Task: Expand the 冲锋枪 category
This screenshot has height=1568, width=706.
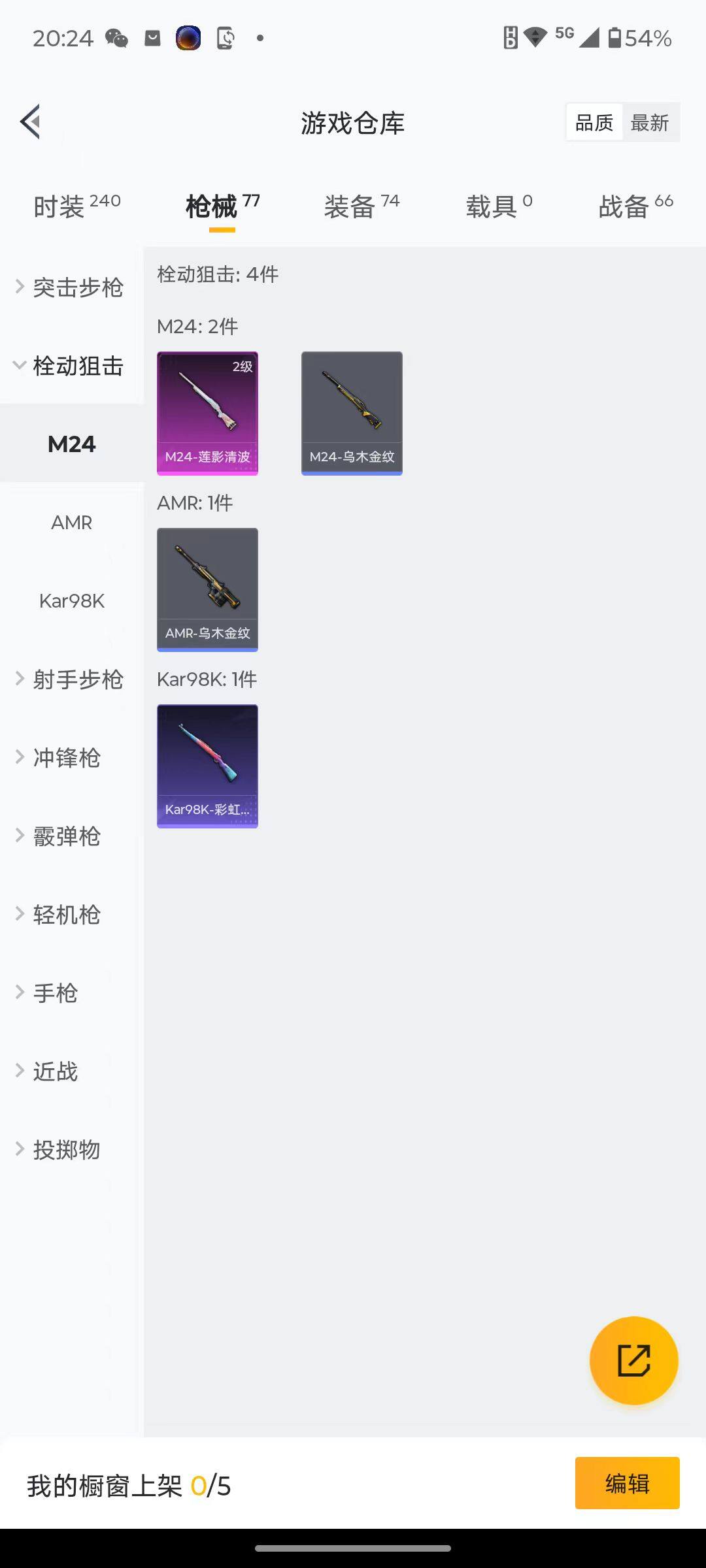Action: coord(65,758)
